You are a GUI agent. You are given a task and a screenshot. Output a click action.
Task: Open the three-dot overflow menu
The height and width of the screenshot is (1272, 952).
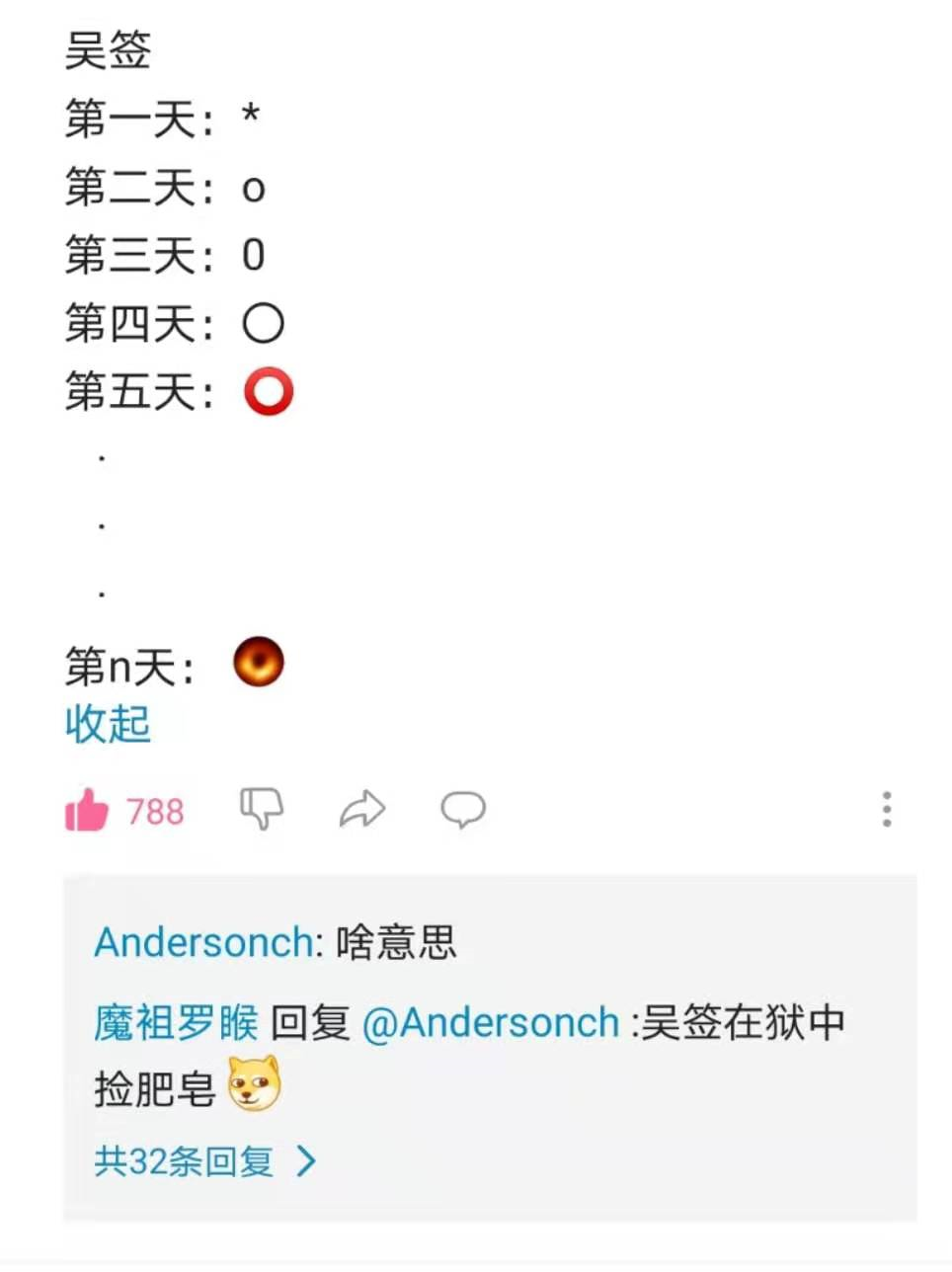[x=886, y=809]
